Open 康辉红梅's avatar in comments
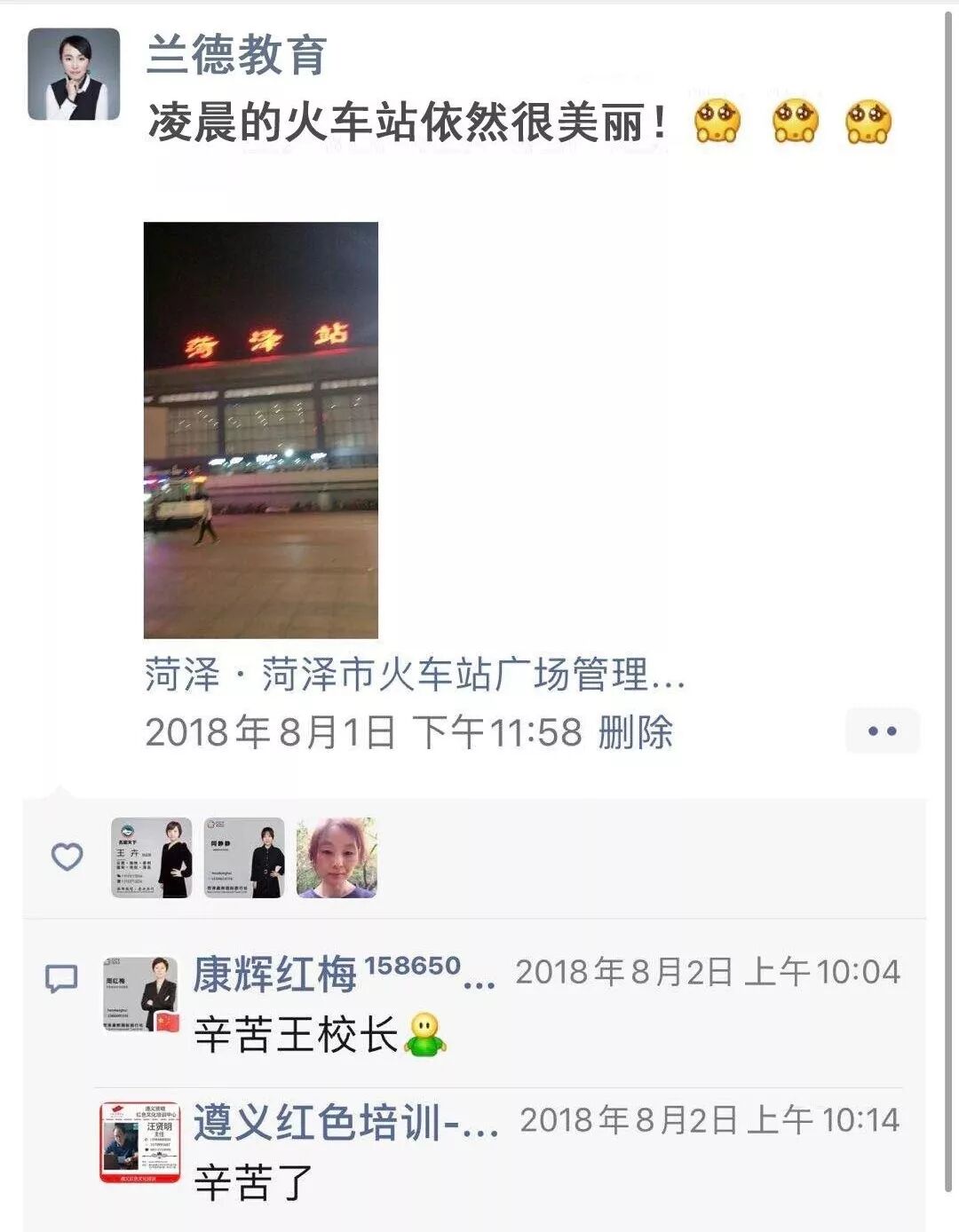Viewport: 959px width, 1232px height. (x=141, y=994)
